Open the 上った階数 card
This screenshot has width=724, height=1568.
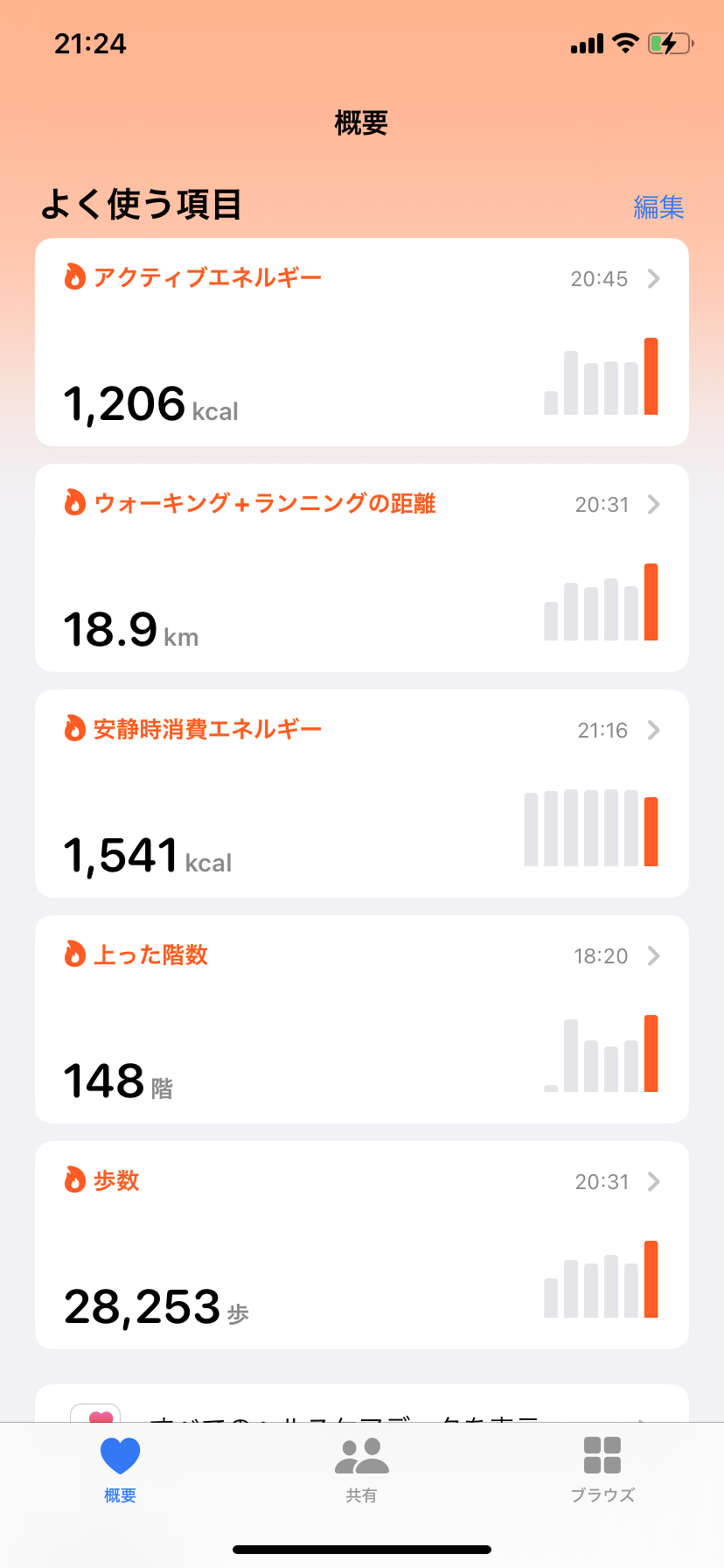pos(362,1019)
